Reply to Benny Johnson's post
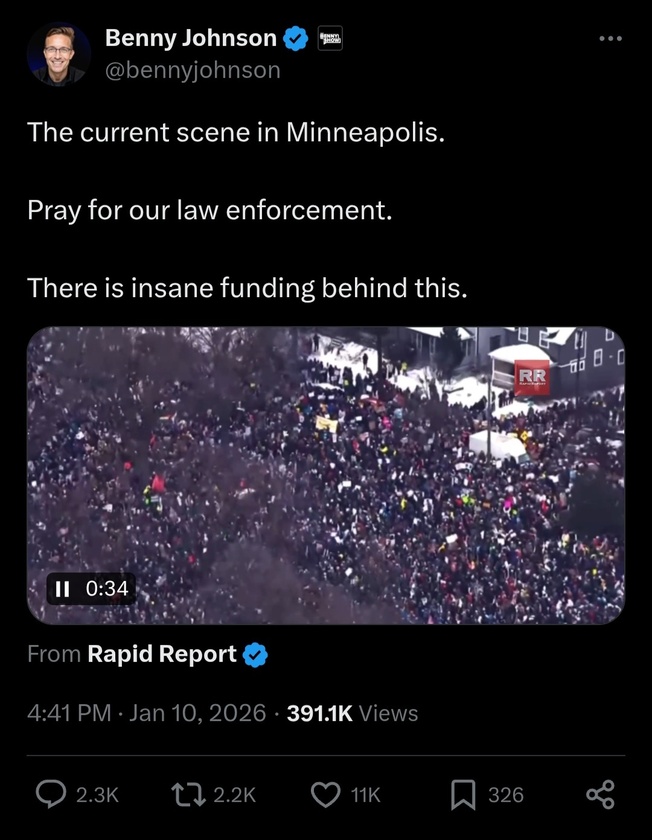The width and height of the screenshot is (652, 840). 51,794
